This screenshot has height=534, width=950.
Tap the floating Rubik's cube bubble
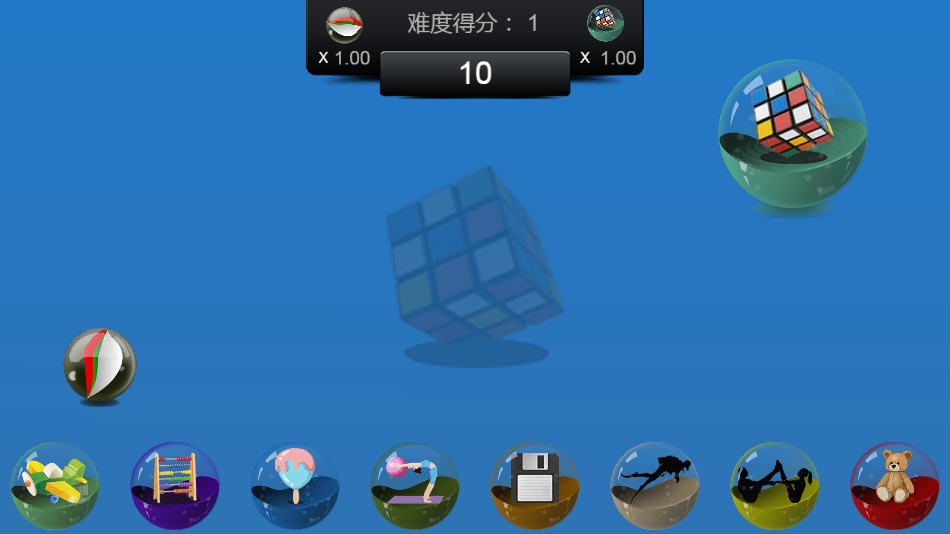tap(792, 133)
